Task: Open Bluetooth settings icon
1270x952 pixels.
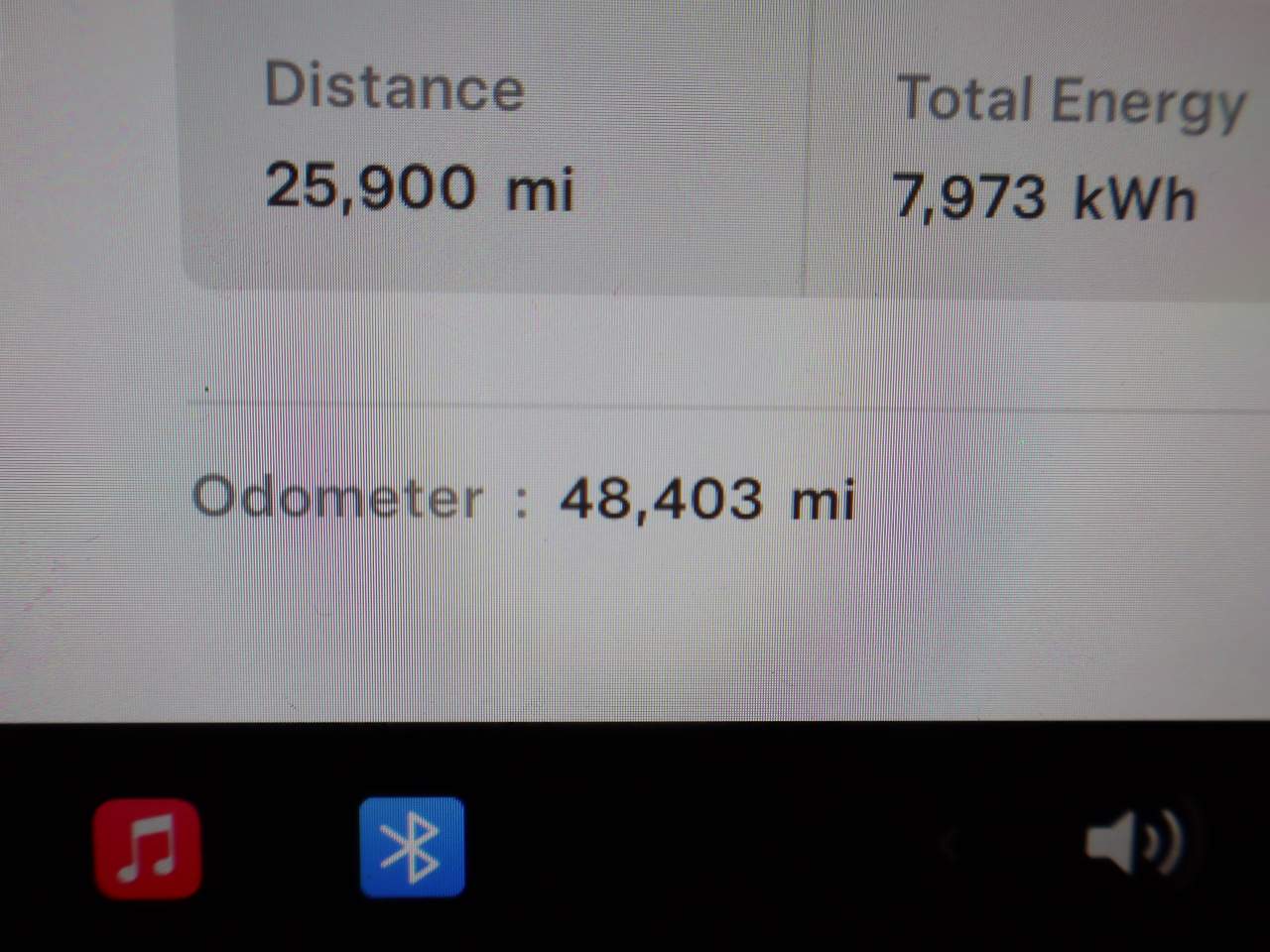Action: pos(412,847)
